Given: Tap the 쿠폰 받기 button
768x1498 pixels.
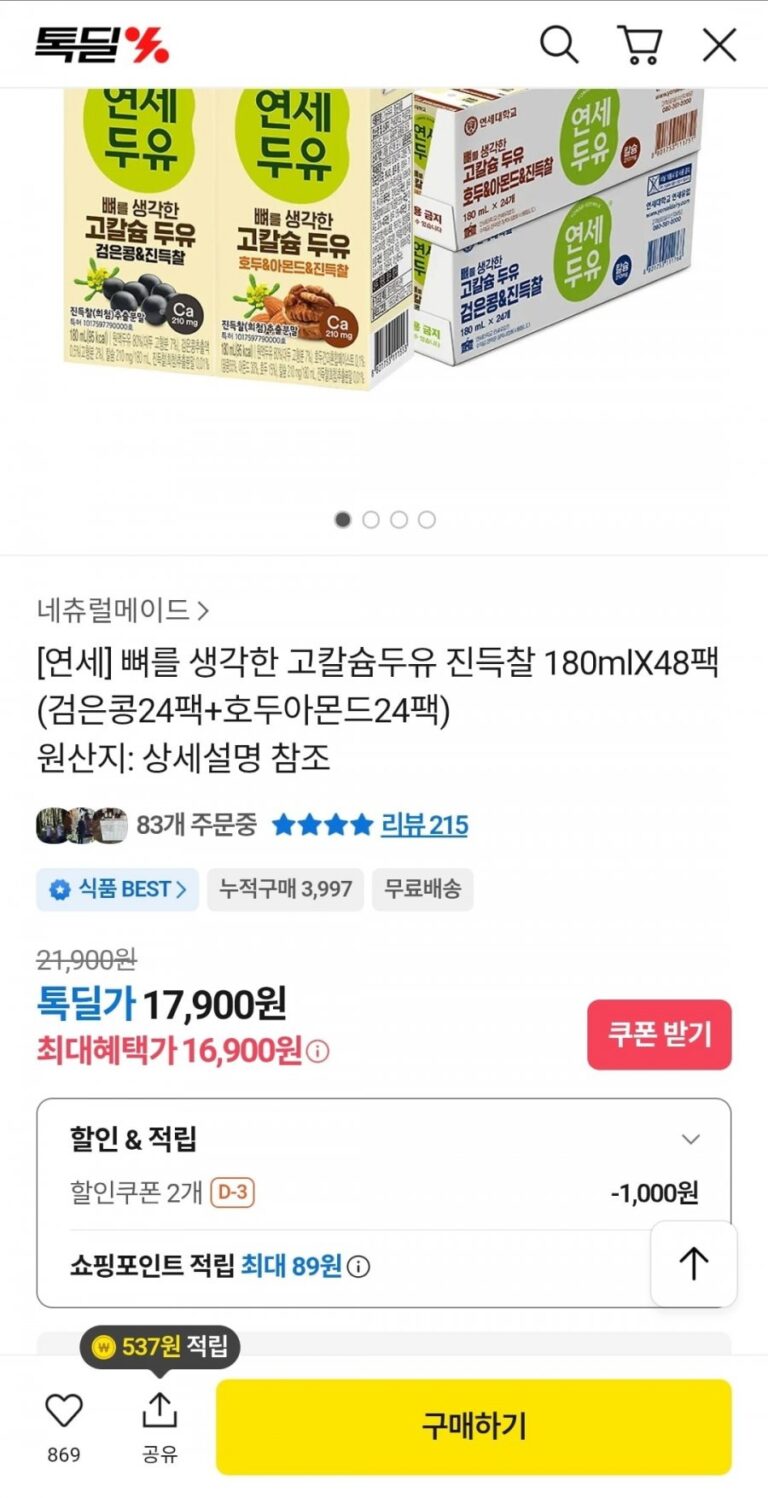Looking at the screenshot, I should coord(659,1034).
